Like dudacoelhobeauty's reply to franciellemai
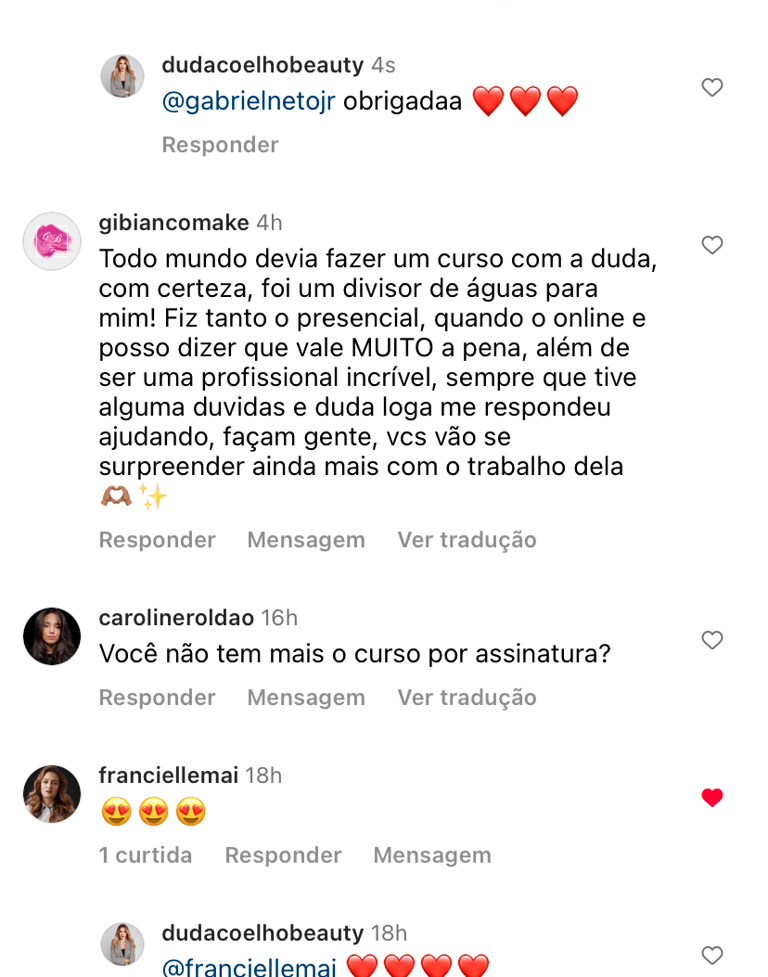Screen dimensions: 768x977 point(712,956)
